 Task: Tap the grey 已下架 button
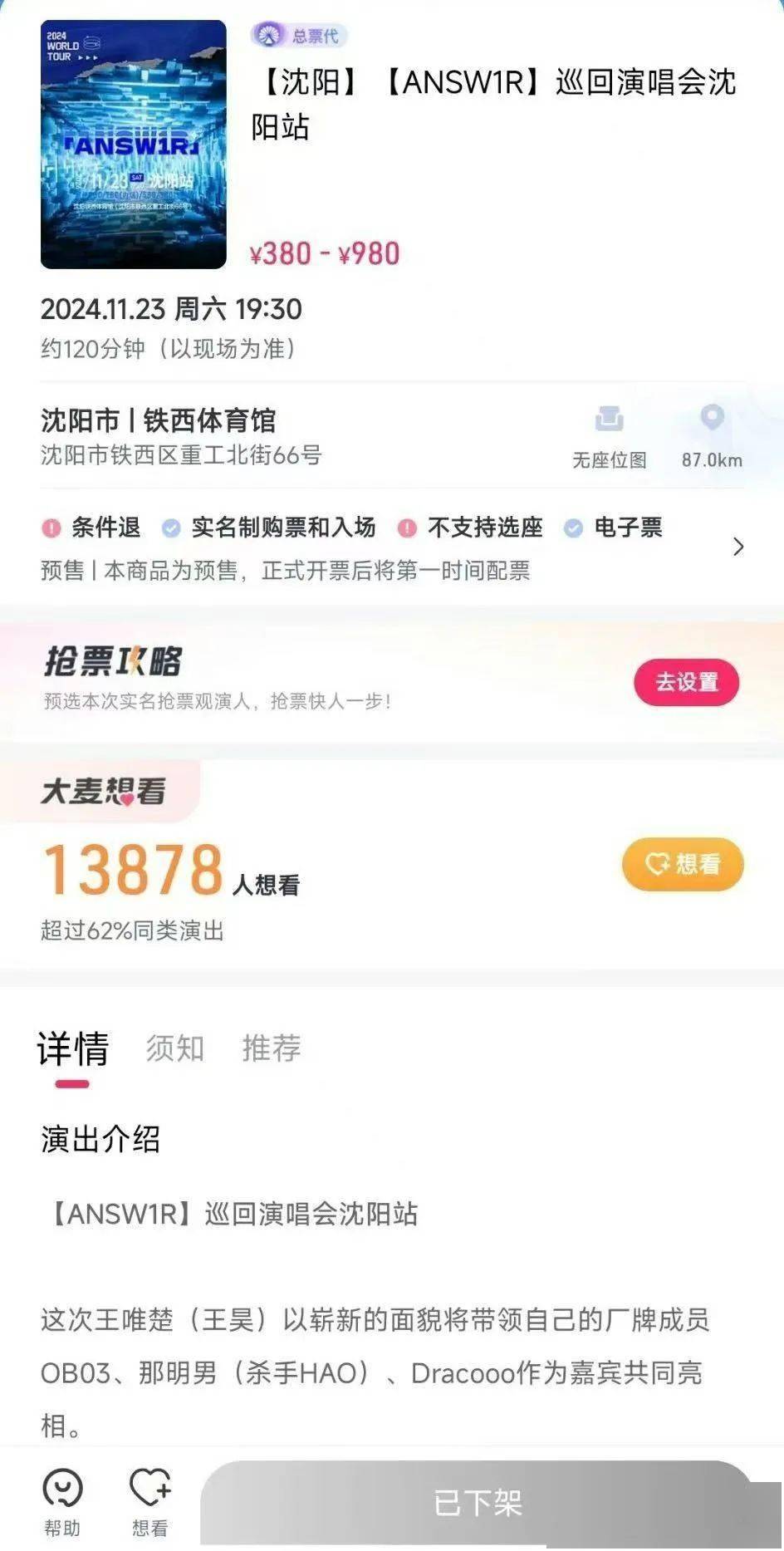pyautogui.click(x=478, y=1503)
